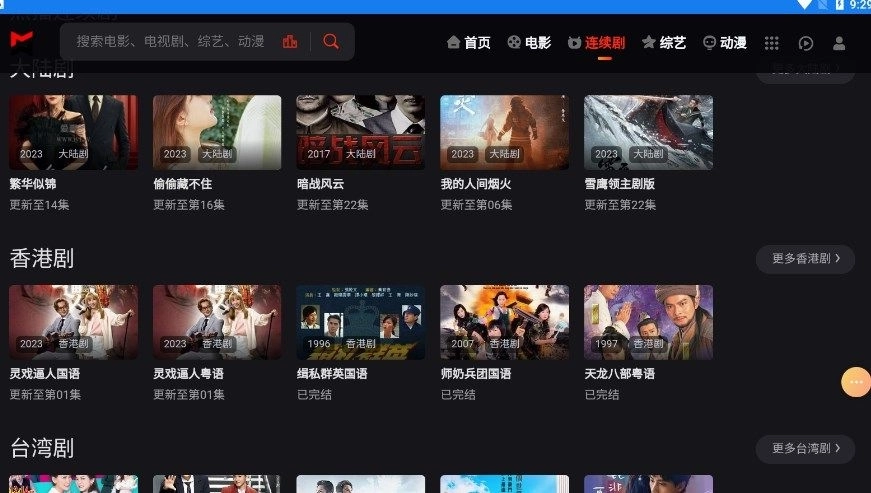Image resolution: width=871 pixels, height=493 pixels.
Task: View 更多香港剧
Action: pos(805,259)
